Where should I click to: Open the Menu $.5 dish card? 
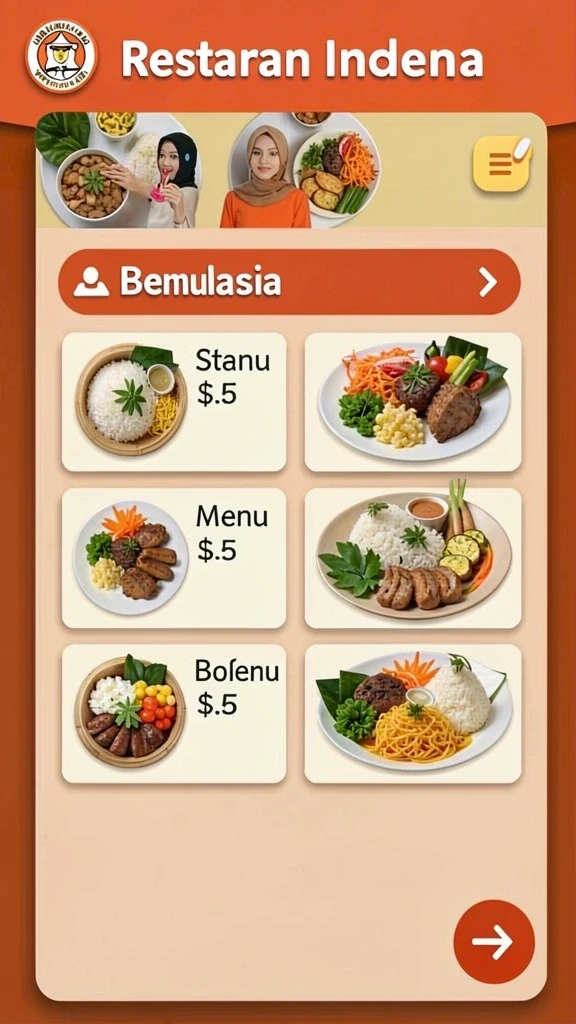(174, 558)
